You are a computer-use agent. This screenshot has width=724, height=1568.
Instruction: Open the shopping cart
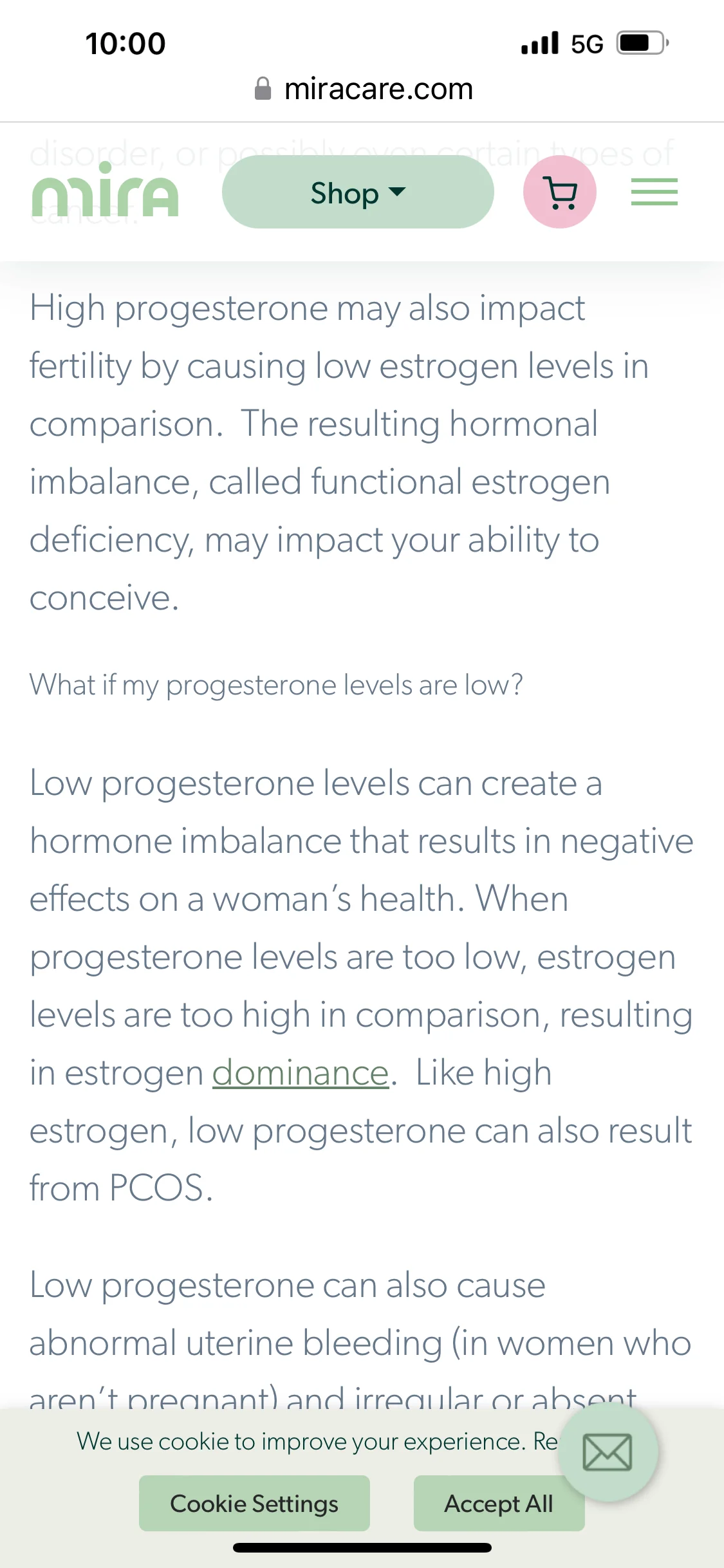tap(560, 192)
